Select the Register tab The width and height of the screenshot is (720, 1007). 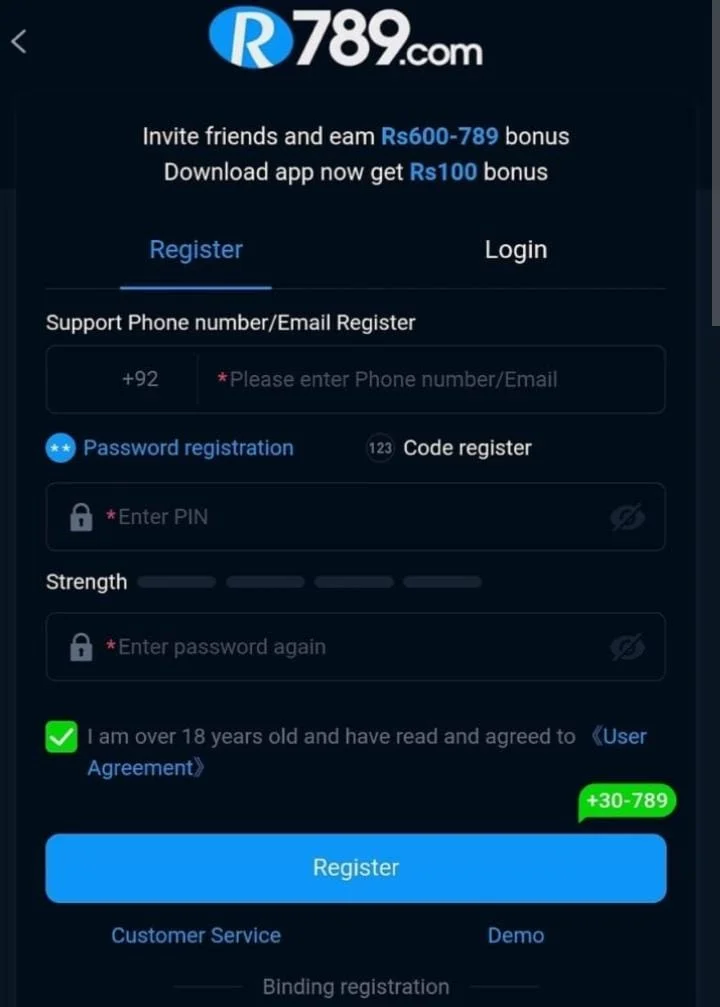196,250
